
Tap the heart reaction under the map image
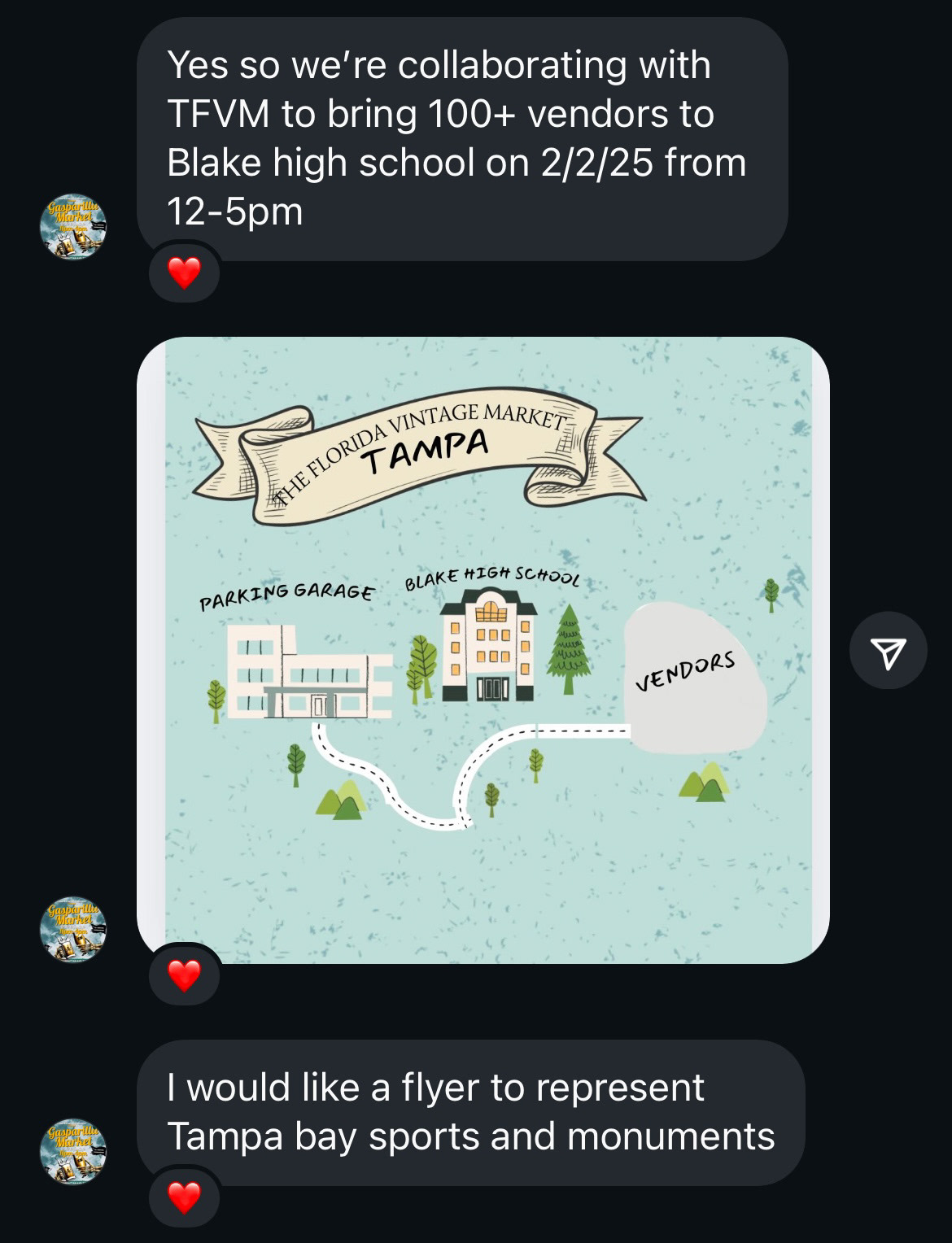[184, 975]
